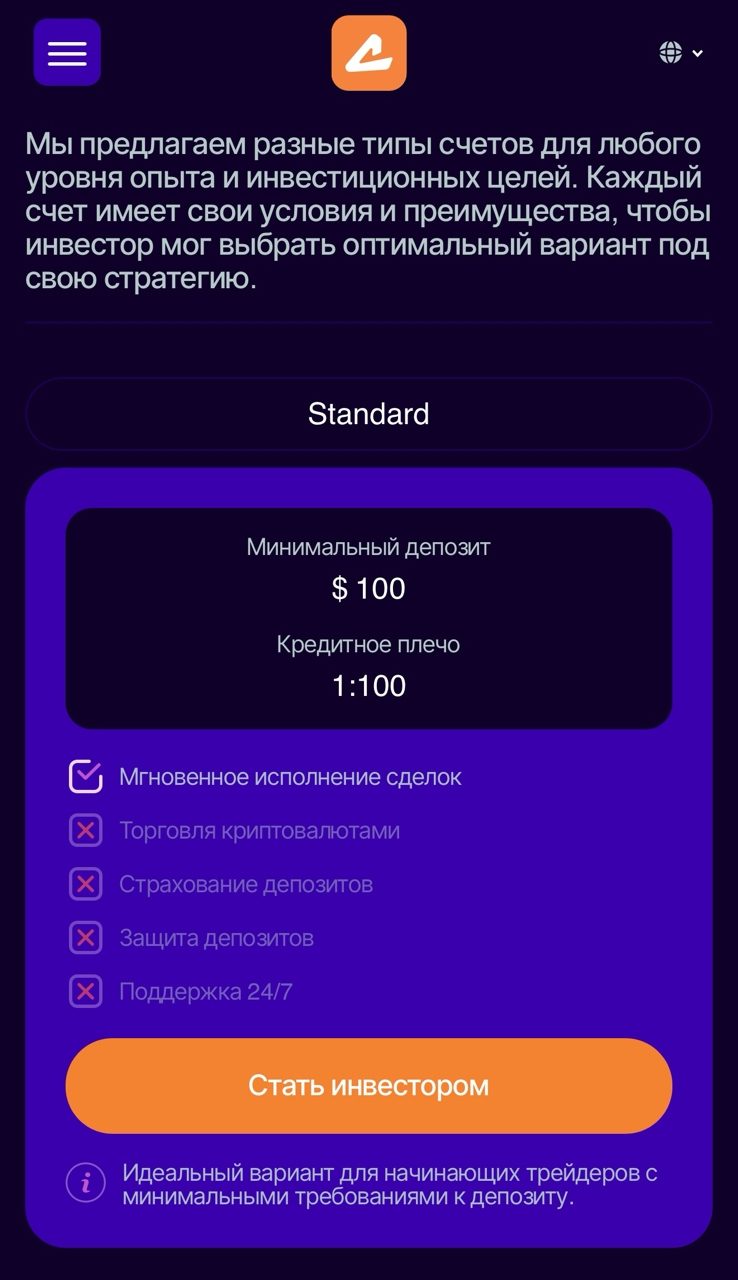Open the language selector globe
738x1280 pixels.
680,53
